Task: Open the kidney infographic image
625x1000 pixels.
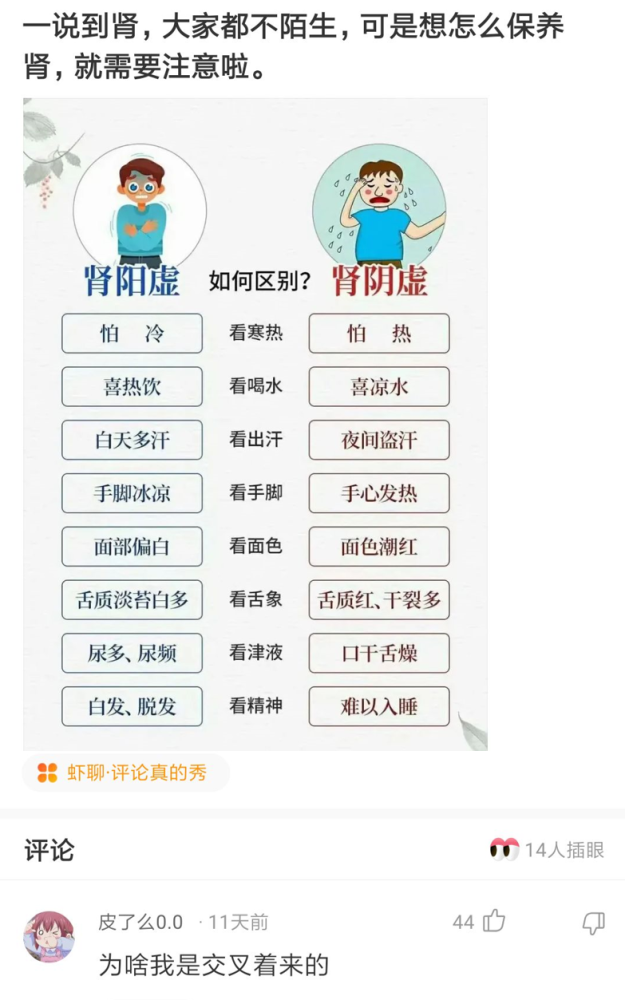Action: coord(255,425)
